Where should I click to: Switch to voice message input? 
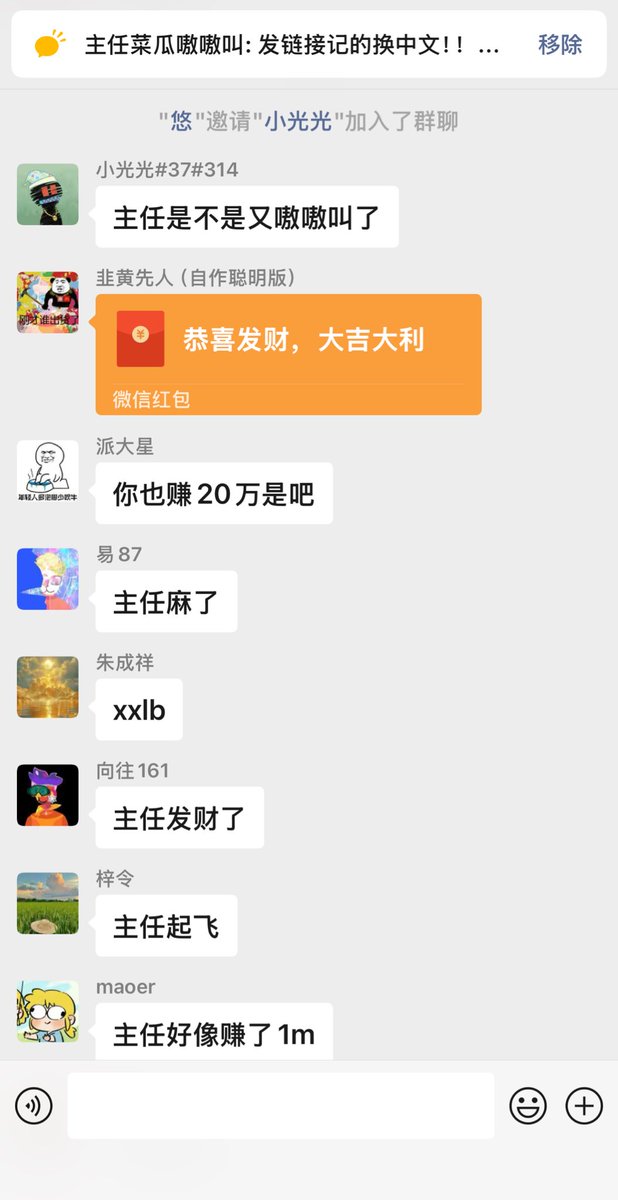(x=34, y=1106)
